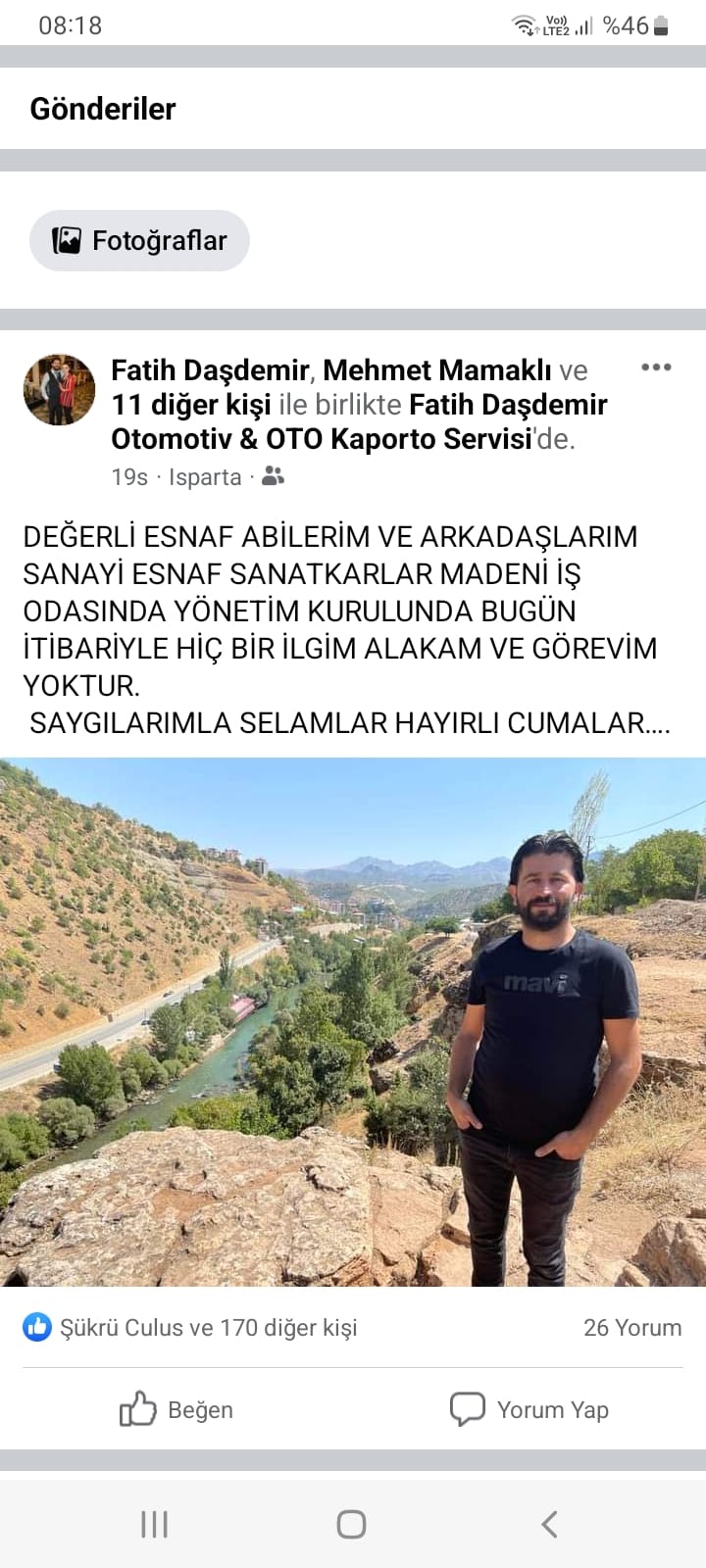Open the Fotoğraflar photos button
The image size is (706, 1568).
click(139, 240)
